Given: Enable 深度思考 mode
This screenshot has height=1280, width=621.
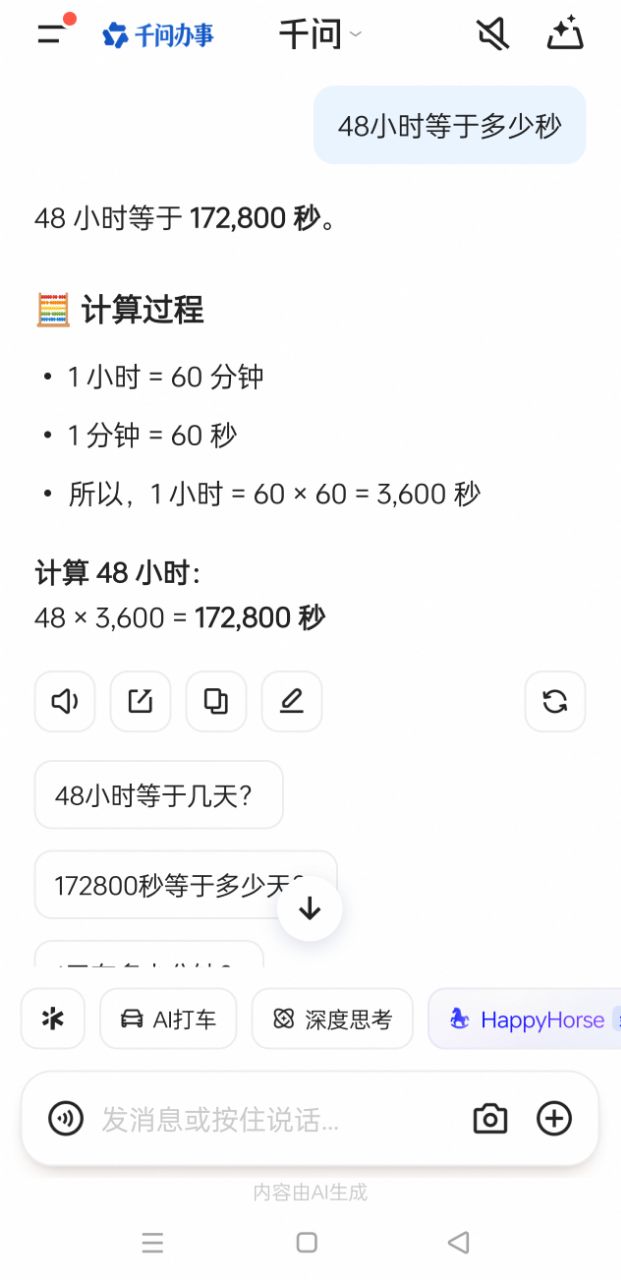Looking at the screenshot, I should [332, 1019].
